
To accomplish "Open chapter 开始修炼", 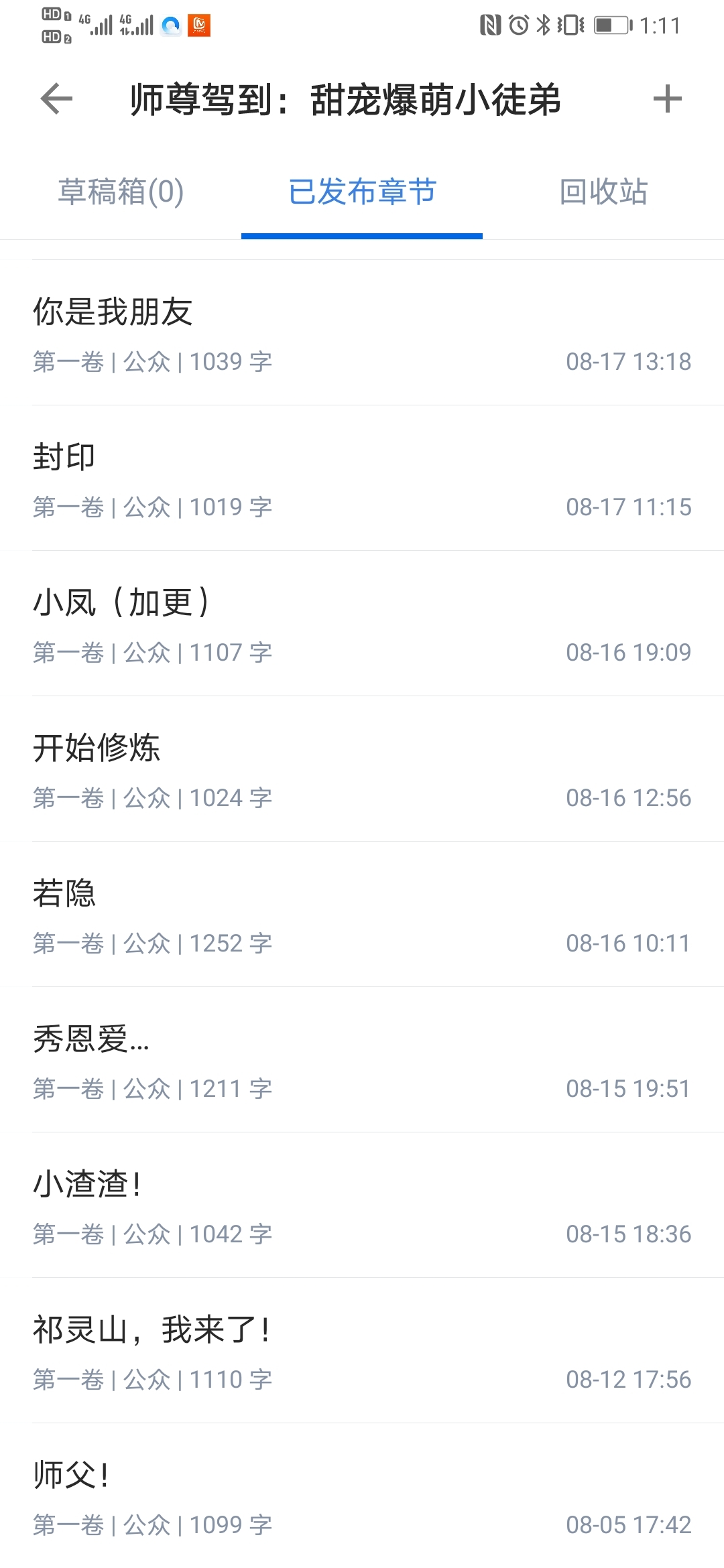I will [362, 770].
